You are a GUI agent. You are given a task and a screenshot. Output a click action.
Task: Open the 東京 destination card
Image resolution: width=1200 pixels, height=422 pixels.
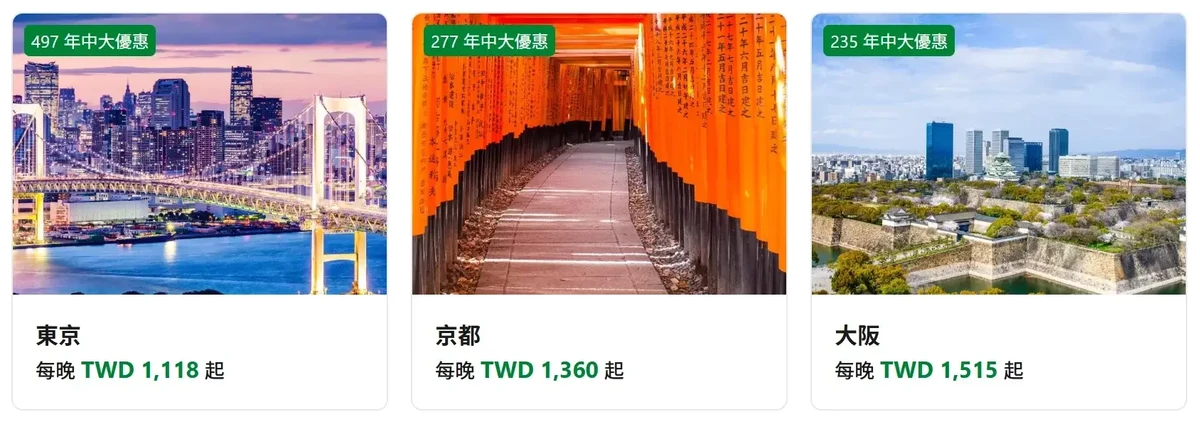199,210
